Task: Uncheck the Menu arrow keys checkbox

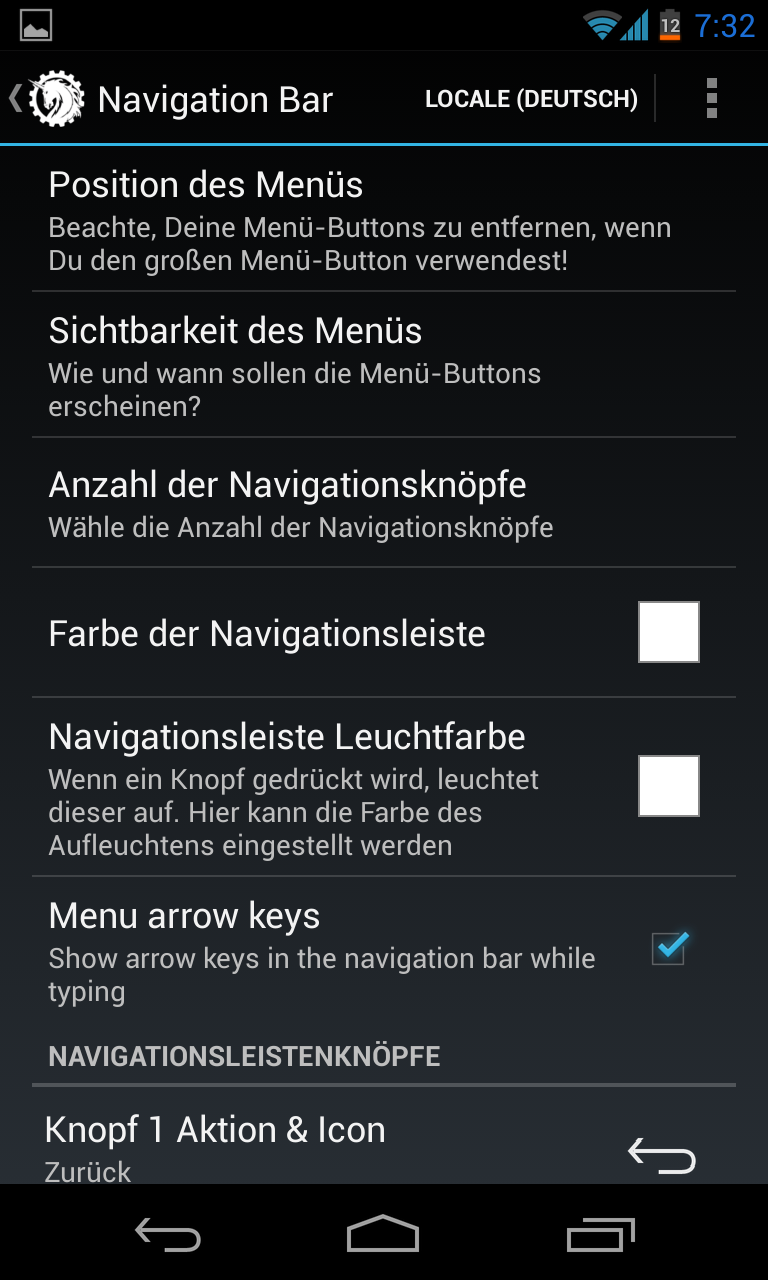Action: (669, 947)
